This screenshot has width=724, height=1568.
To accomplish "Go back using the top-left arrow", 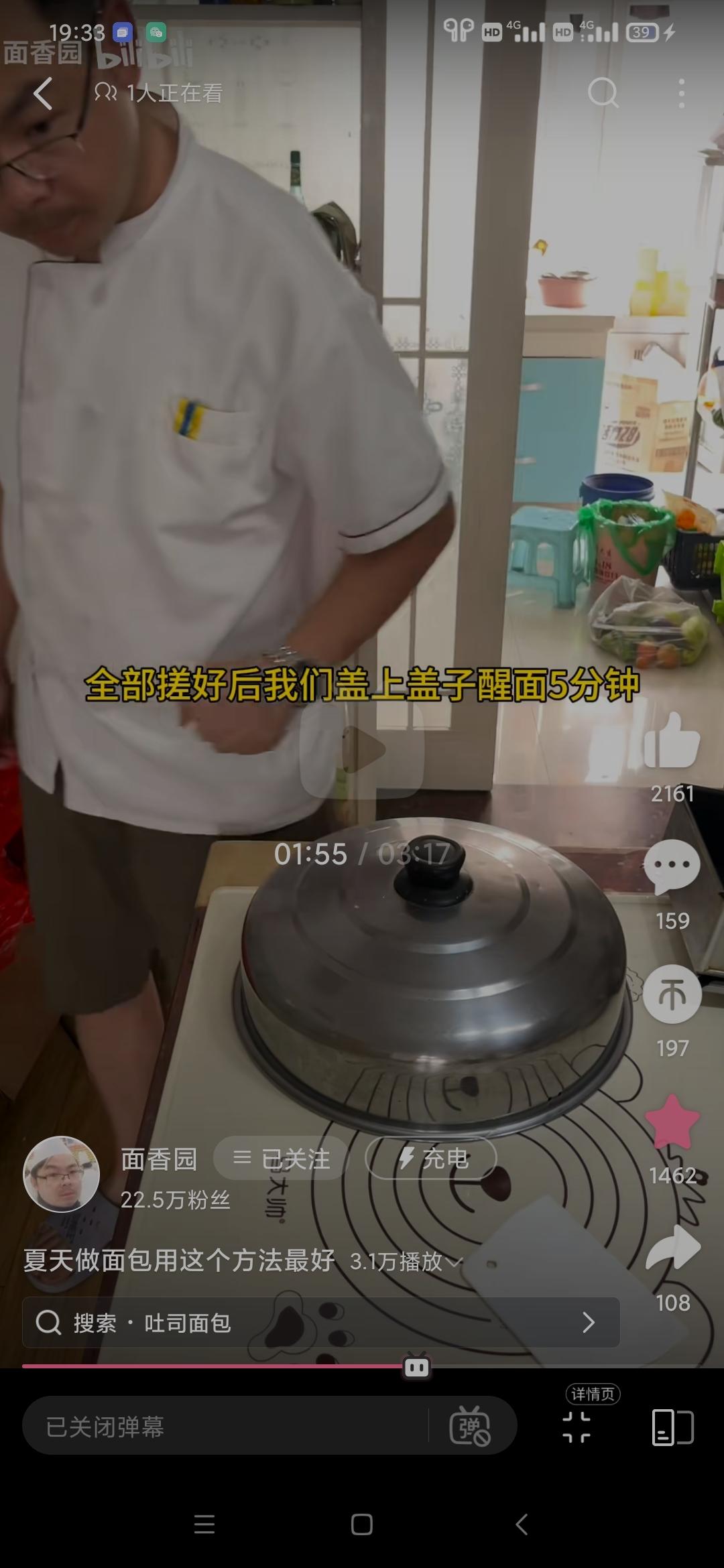I will click(x=43, y=92).
